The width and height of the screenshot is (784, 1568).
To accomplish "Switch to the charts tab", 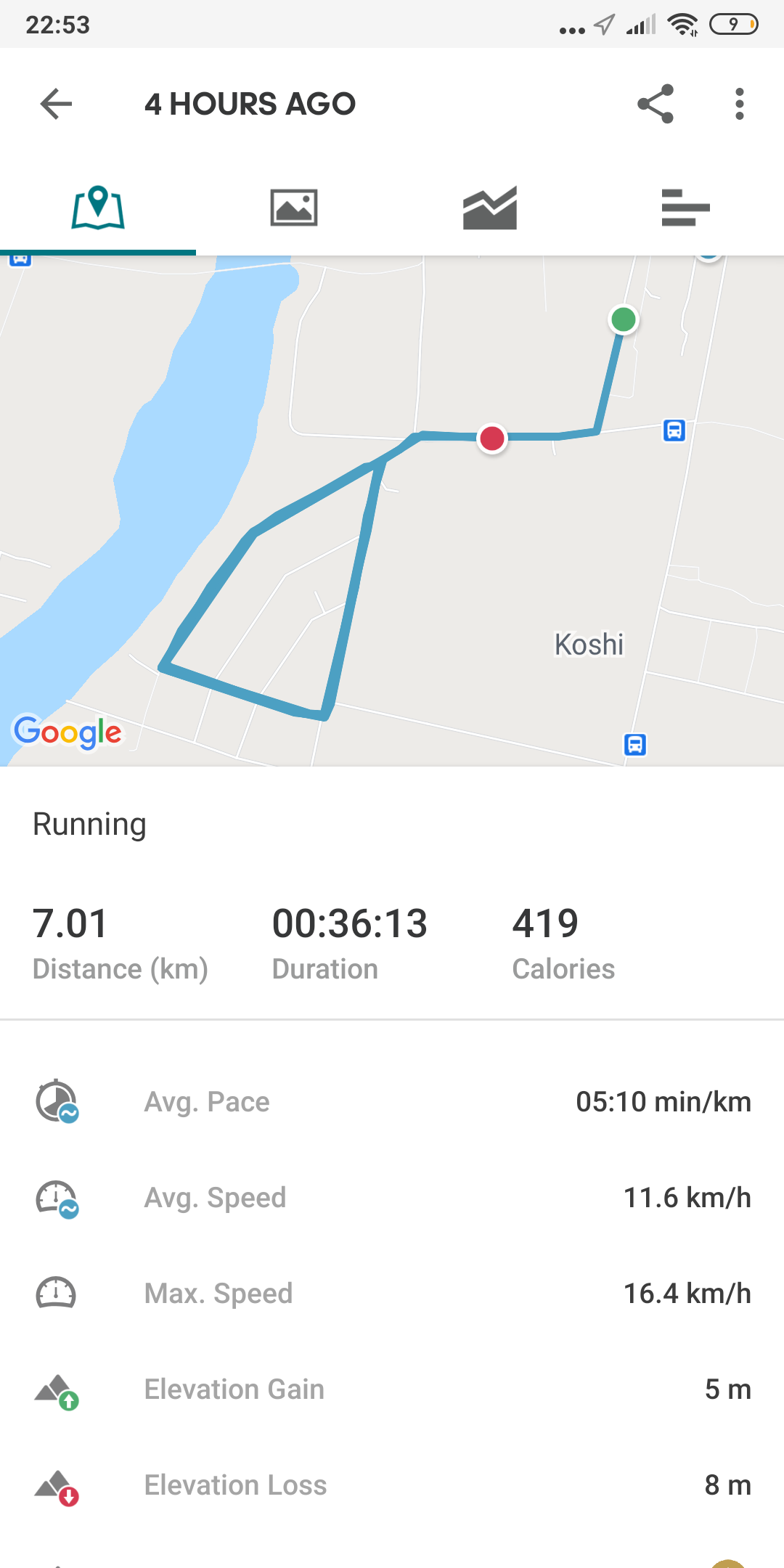I will tap(490, 208).
